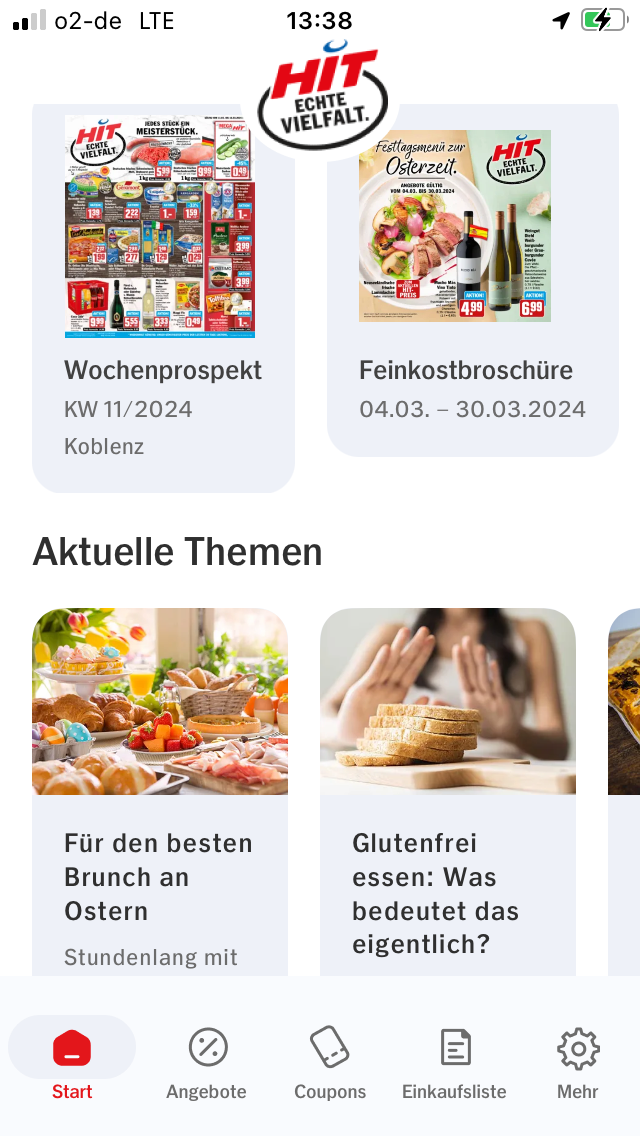Open the Wochenprospekt KW 11/2024 flyer
This screenshot has height=1136, width=640.
(x=163, y=297)
